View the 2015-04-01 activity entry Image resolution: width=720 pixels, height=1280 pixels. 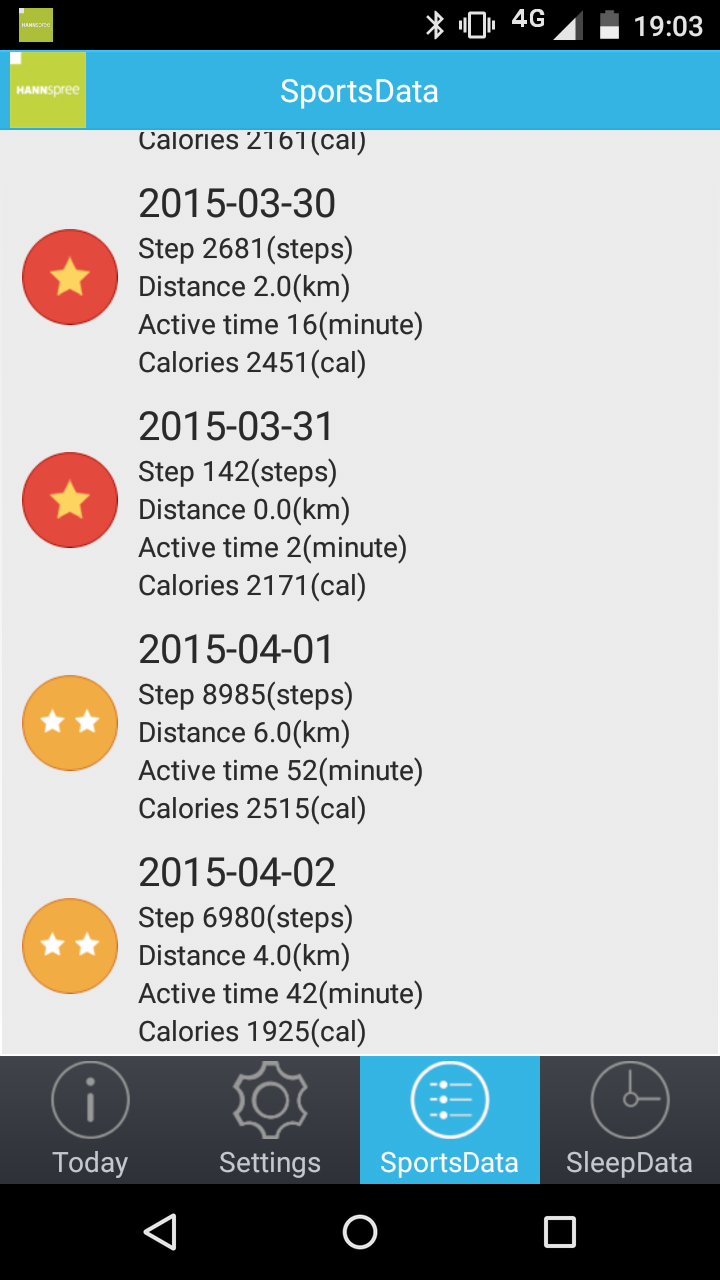[360, 724]
